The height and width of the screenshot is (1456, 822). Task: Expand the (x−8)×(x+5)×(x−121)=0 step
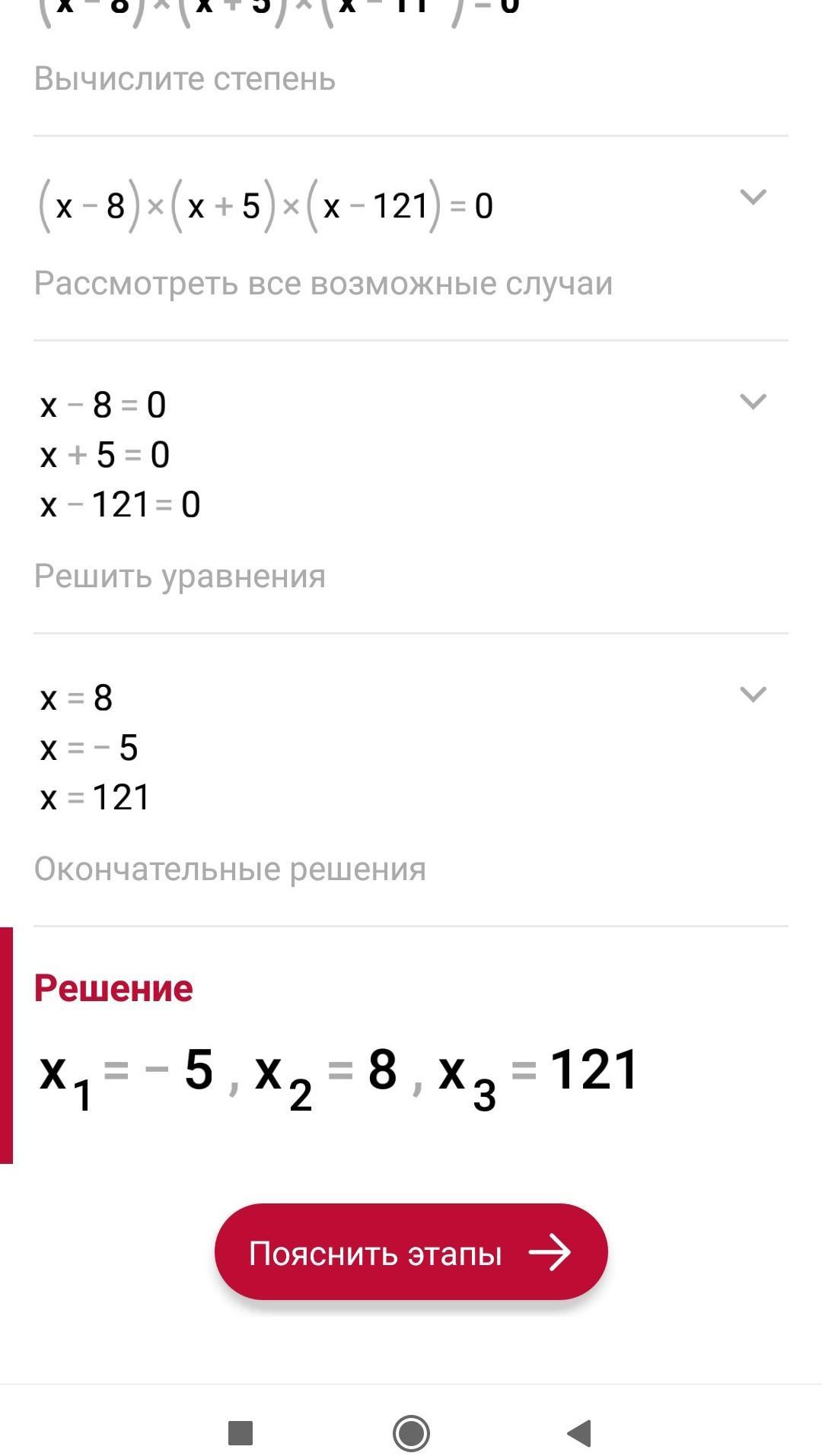click(x=753, y=198)
